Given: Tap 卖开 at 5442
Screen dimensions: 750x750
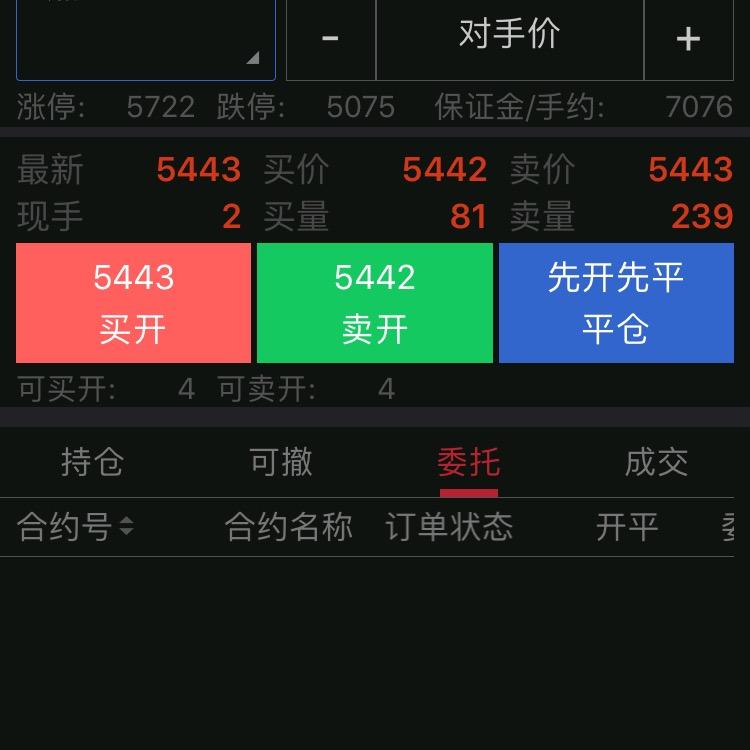Looking at the screenshot, I should 375,302.
